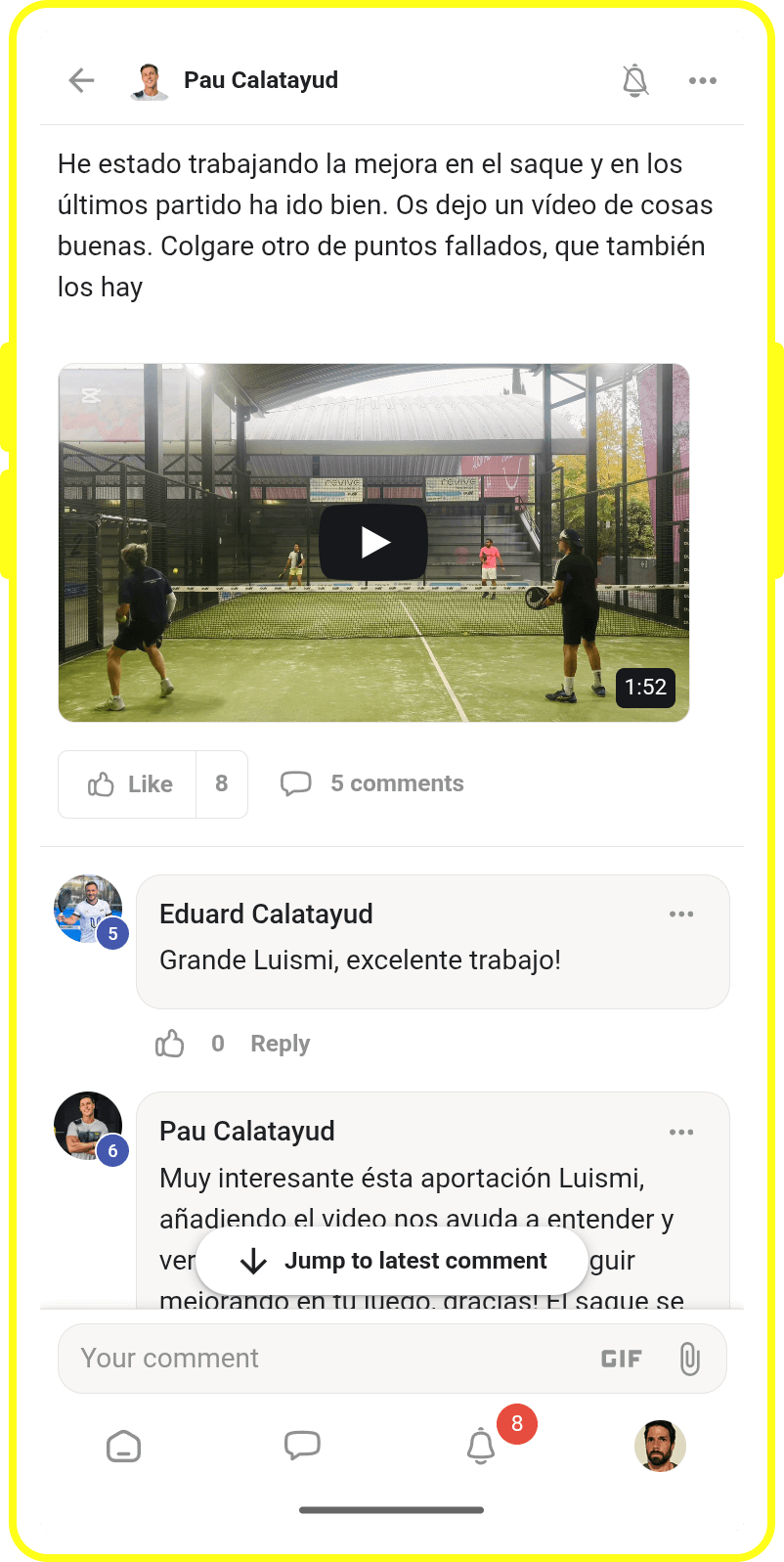Image resolution: width=784 pixels, height=1562 pixels.
Task: Open my profile tab avatar
Action: click(660, 1446)
